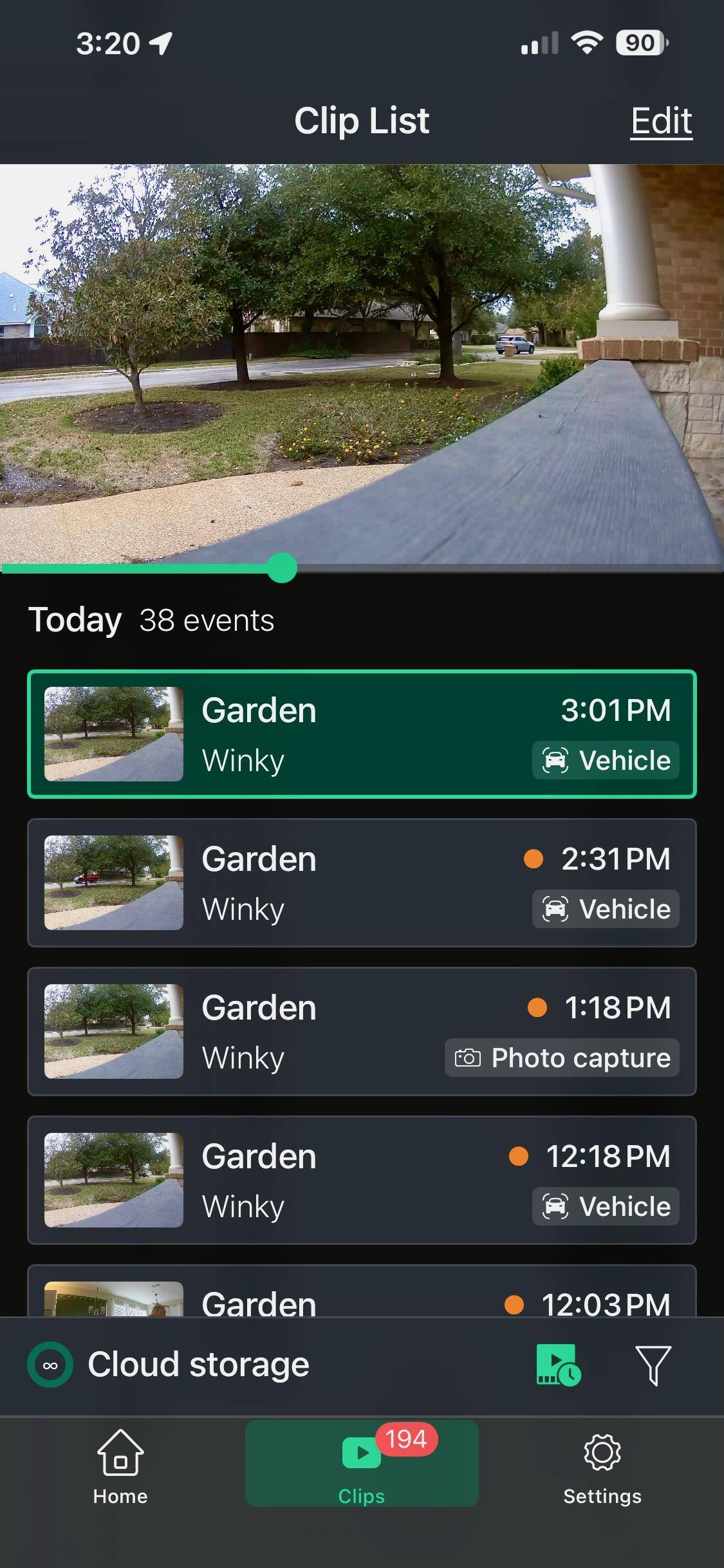724x1568 pixels.
Task: Open the 2:31 PM Vehicle clip
Action: pyautogui.click(x=362, y=882)
